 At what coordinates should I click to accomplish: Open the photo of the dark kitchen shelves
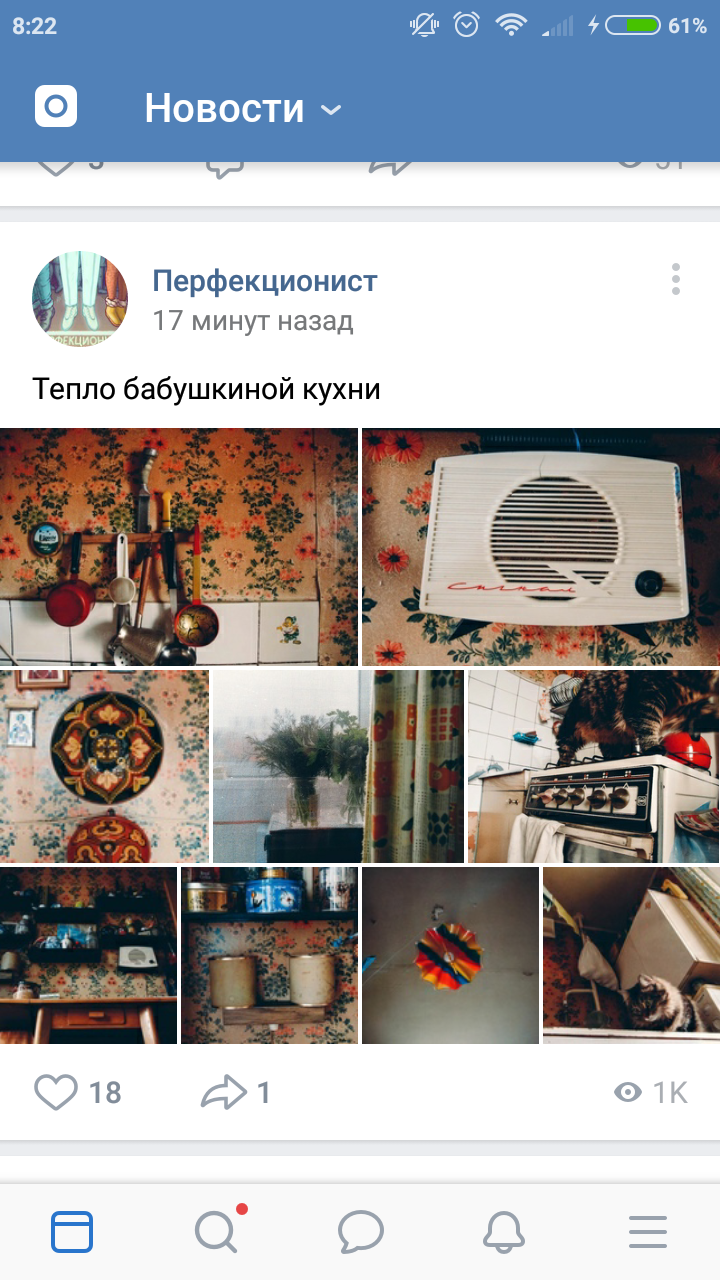pos(88,955)
